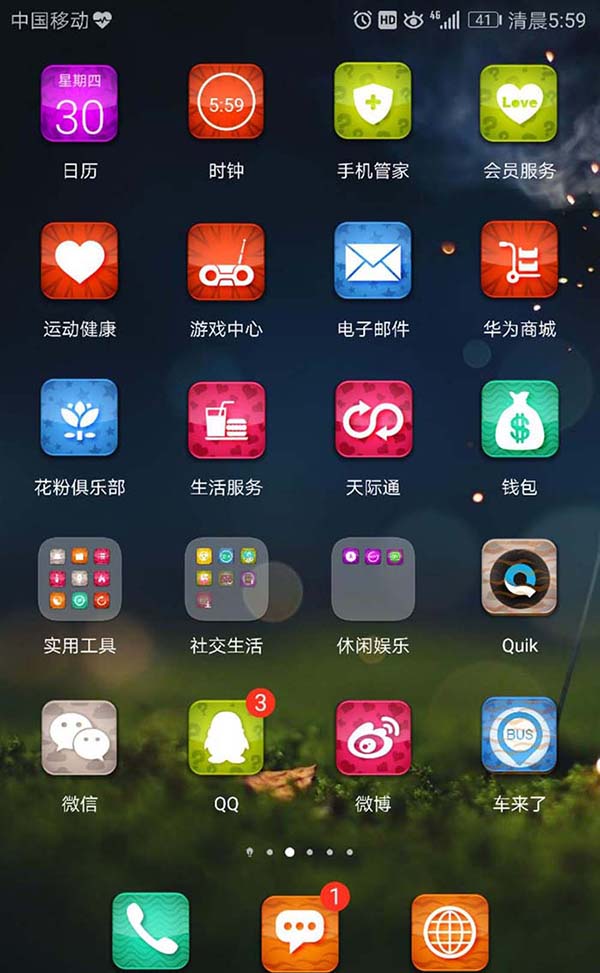
Task: Open the 钱包 wallet app
Action: 519,419
